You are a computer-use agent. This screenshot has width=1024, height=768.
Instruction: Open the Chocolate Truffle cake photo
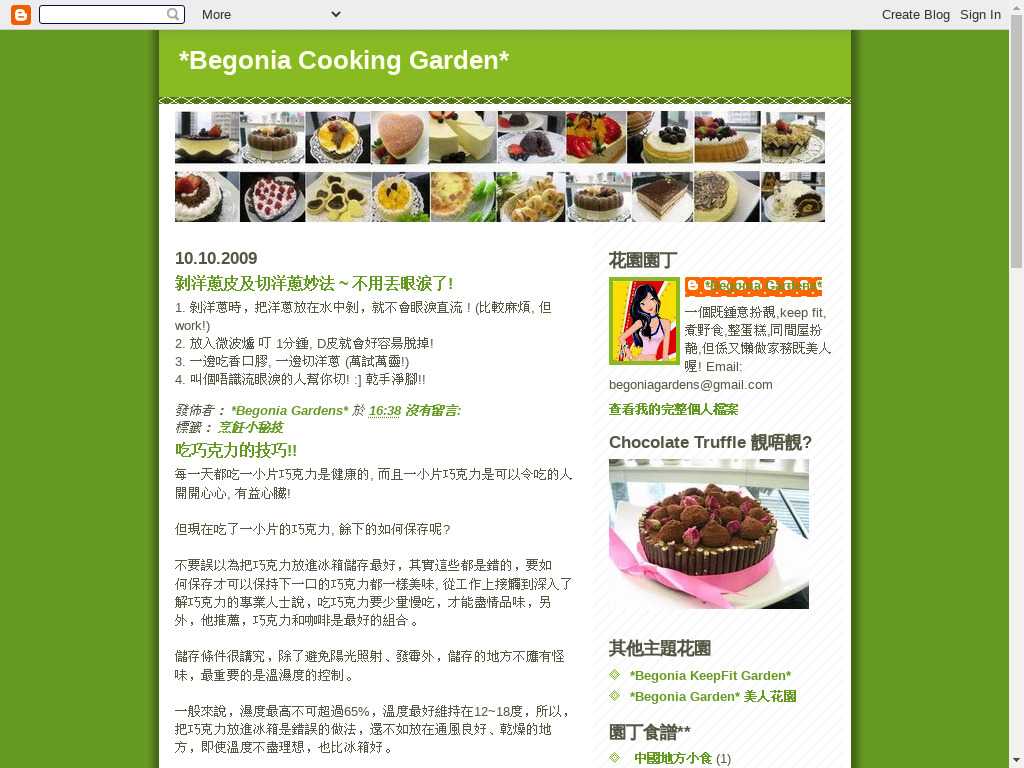[708, 533]
